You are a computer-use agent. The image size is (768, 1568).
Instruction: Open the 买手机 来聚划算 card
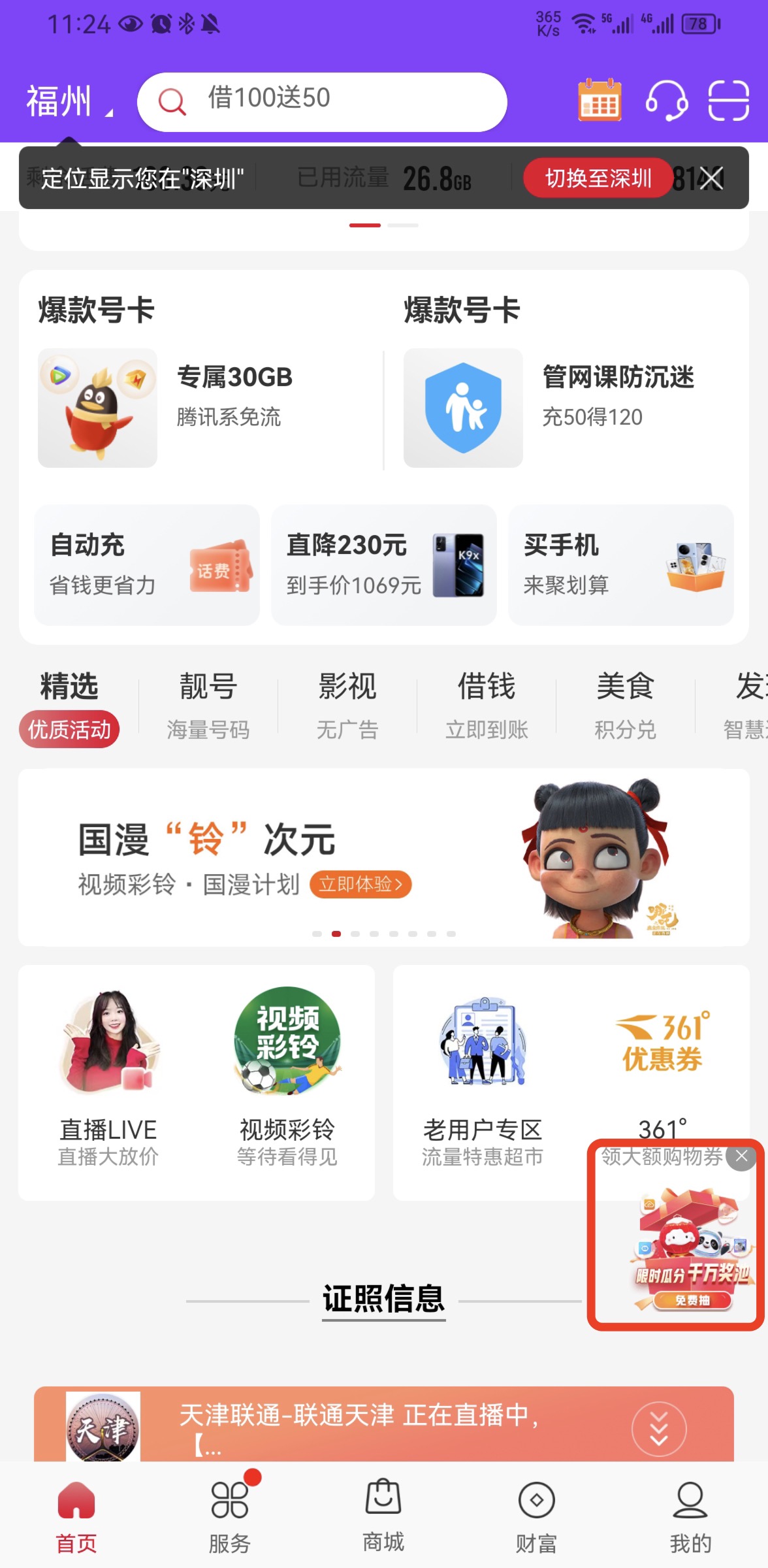pyautogui.click(x=620, y=564)
